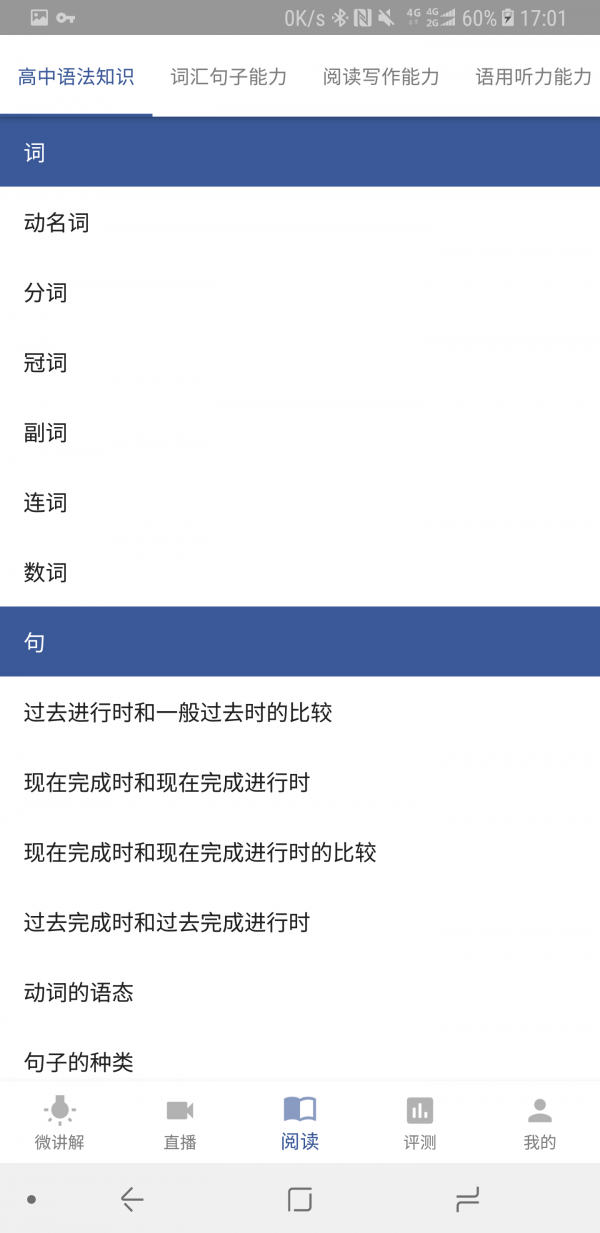Switch to the 阅读写作能力 tab

tap(381, 77)
